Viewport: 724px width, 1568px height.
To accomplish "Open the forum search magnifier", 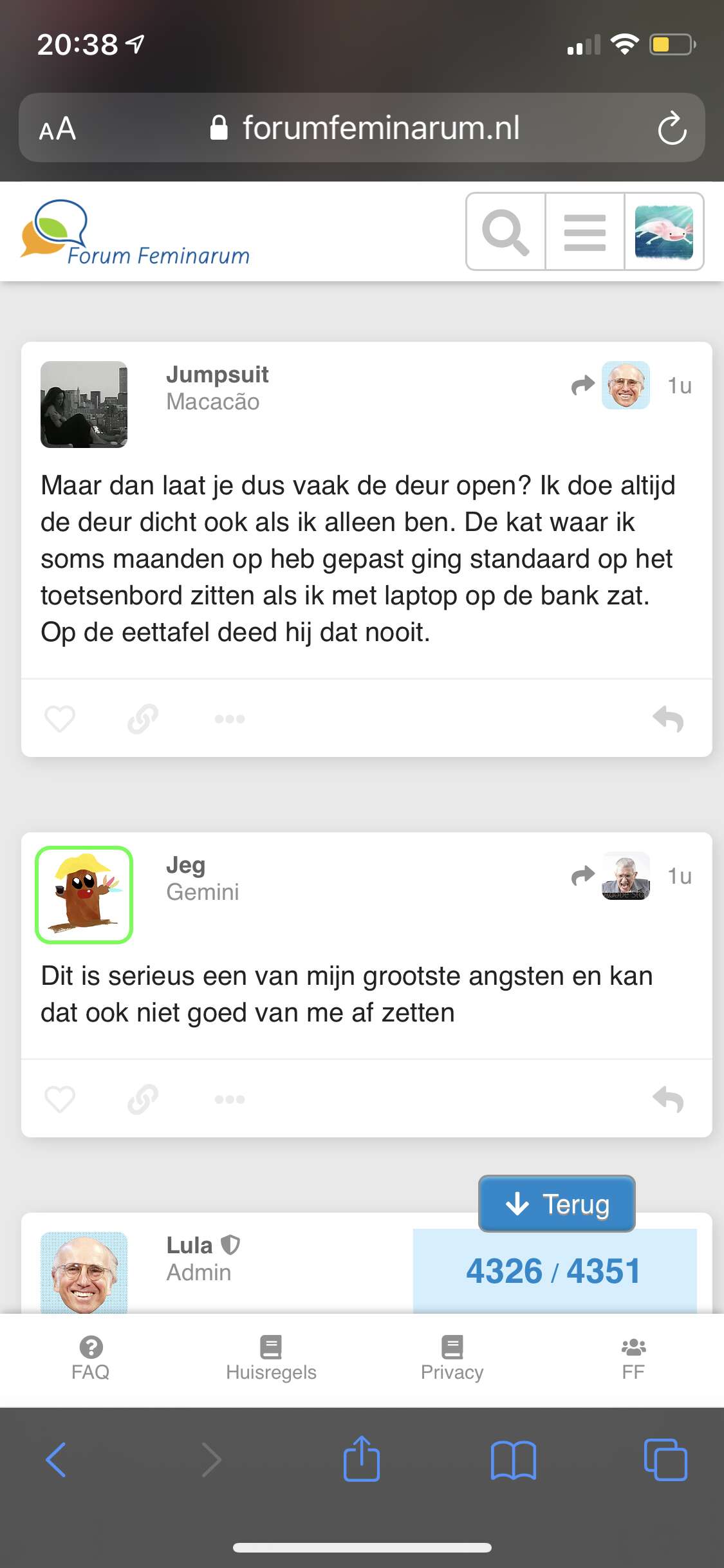I will [506, 232].
